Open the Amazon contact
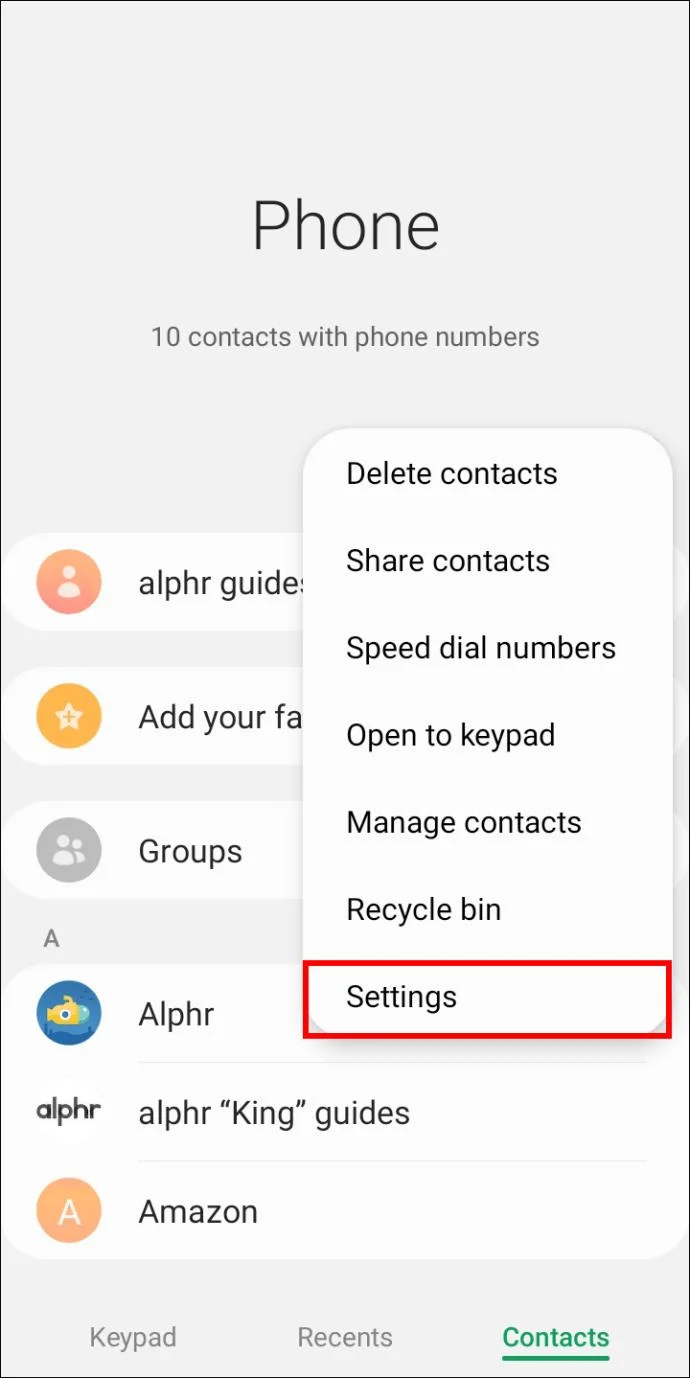 click(198, 1211)
